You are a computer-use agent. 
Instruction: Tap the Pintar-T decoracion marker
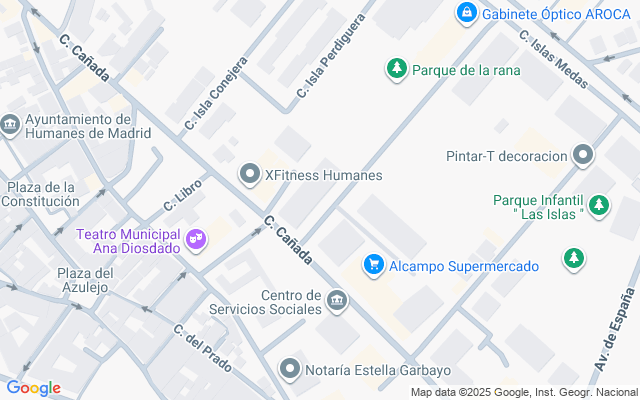tap(584, 155)
